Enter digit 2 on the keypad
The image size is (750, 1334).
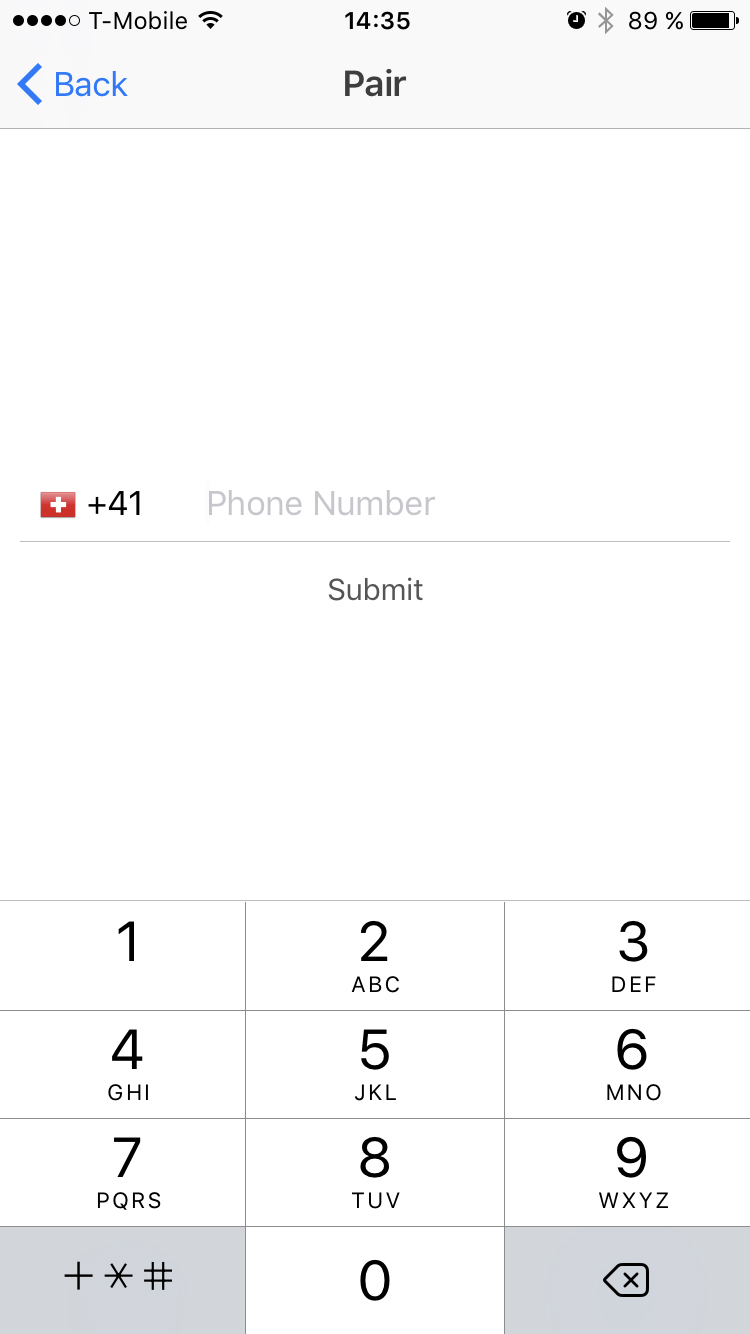(375, 956)
